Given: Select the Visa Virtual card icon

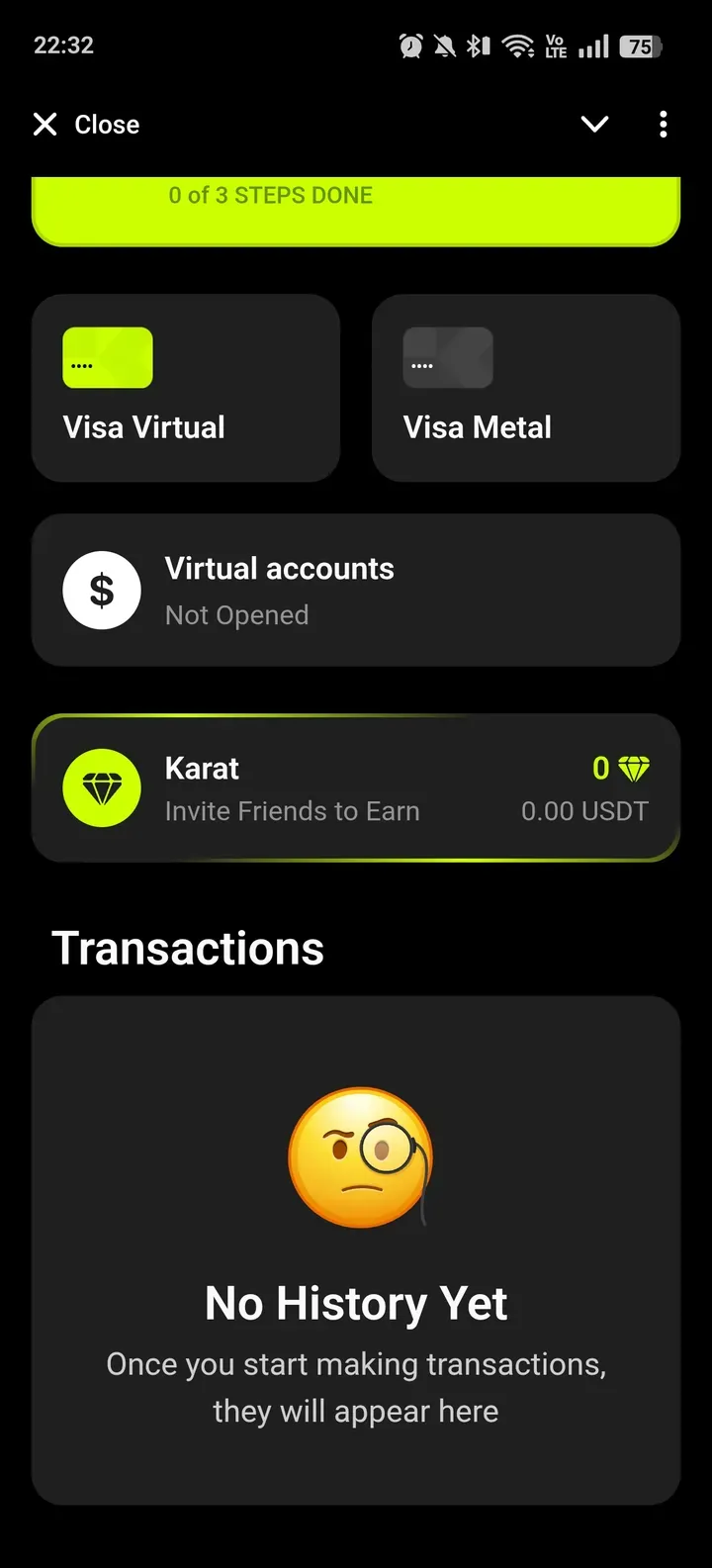Looking at the screenshot, I should pos(107,357).
